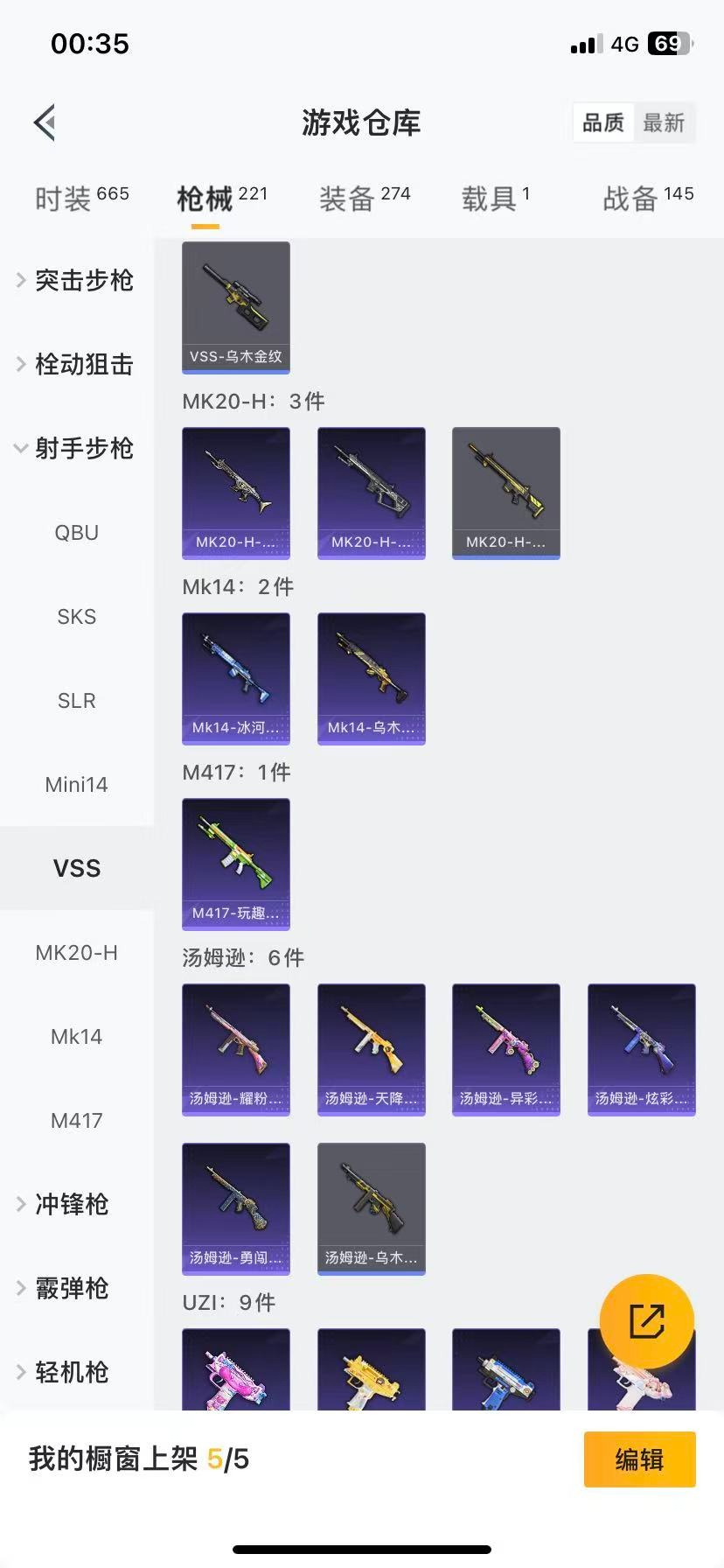Switch to the 战备 tab
The image size is (724, 1568).
tap(647, 199)
